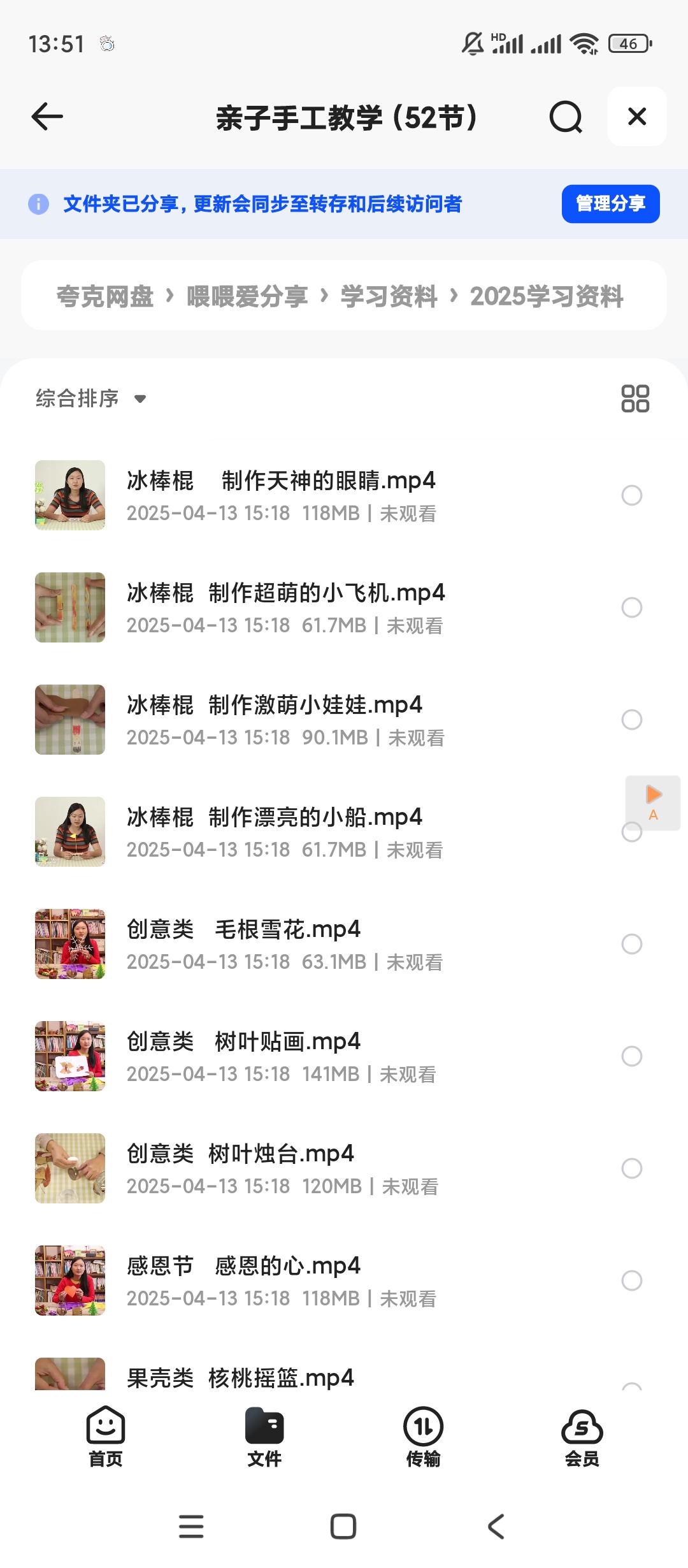Screen dimensions: 688x1568
Task: Switch to the 首页 tab
Action: 106,1437
